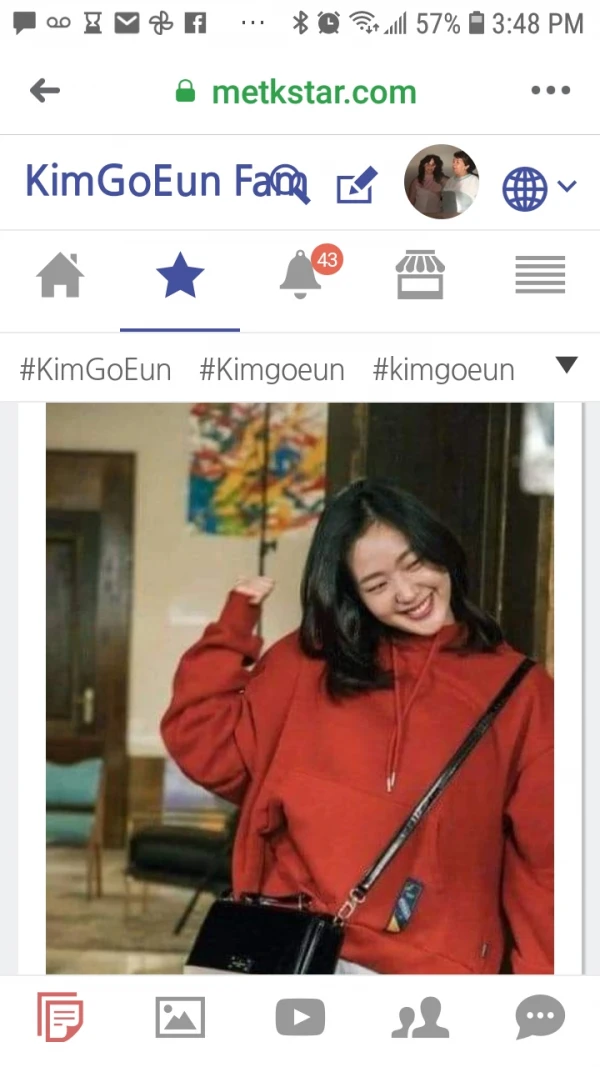Open the list menu tab
Viewport: 600px width, 1067px height.
click(x=540, y=275)
